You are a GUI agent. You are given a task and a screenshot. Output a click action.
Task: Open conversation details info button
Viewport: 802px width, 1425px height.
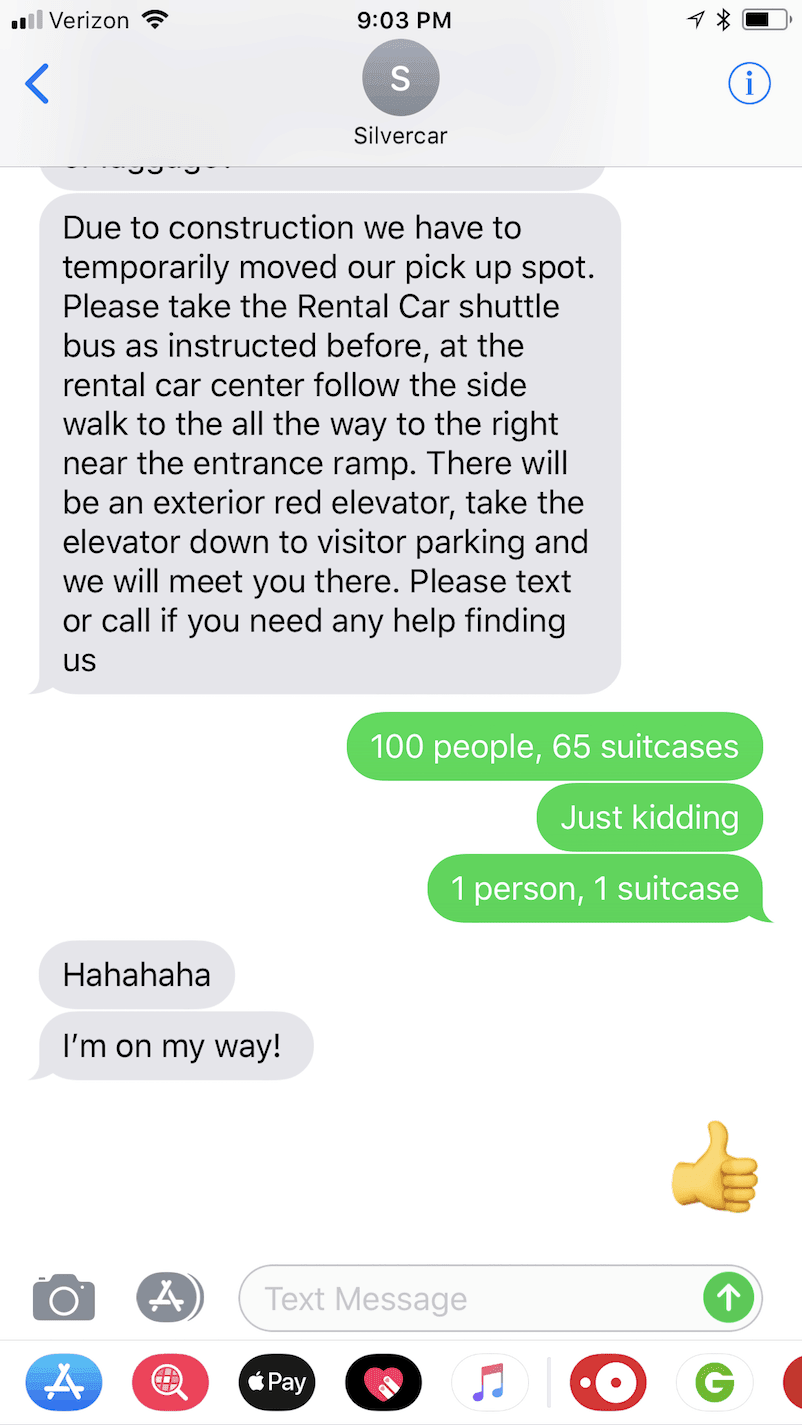point(749,84)
